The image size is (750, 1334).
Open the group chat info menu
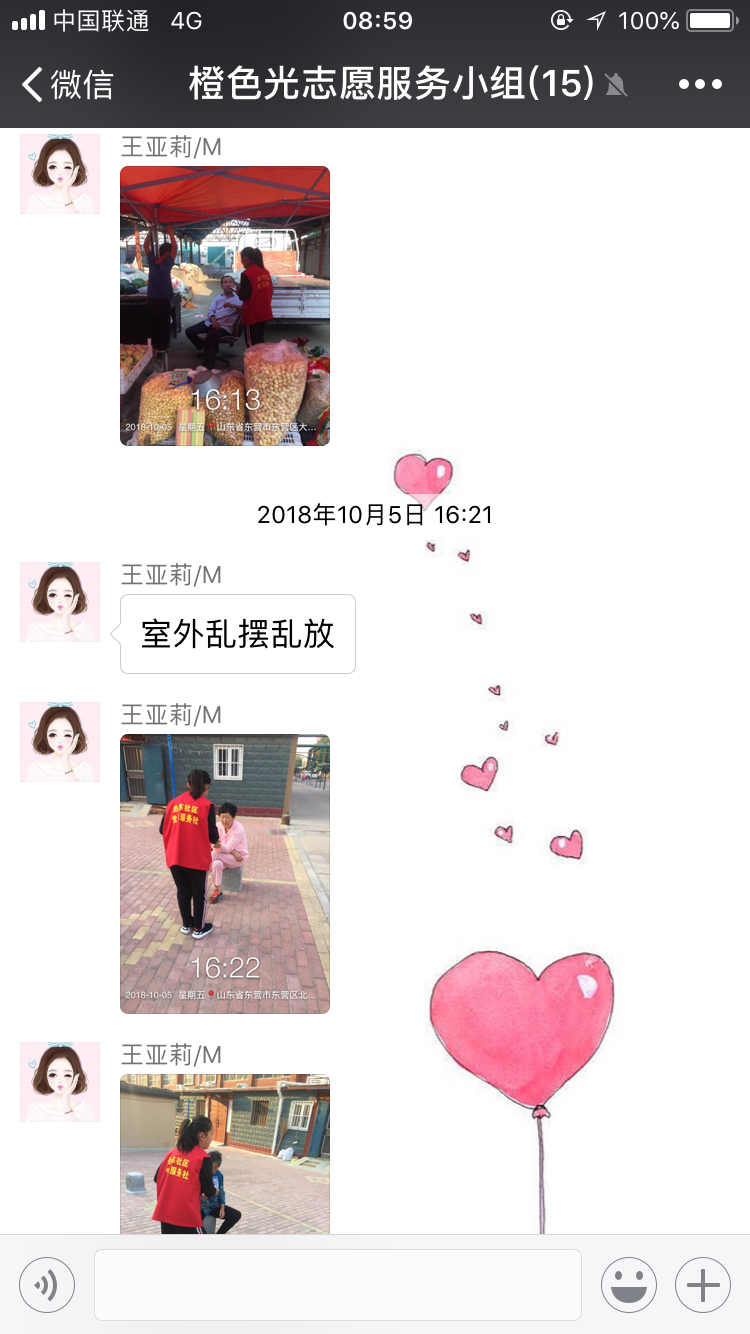[x=700, y=84]
